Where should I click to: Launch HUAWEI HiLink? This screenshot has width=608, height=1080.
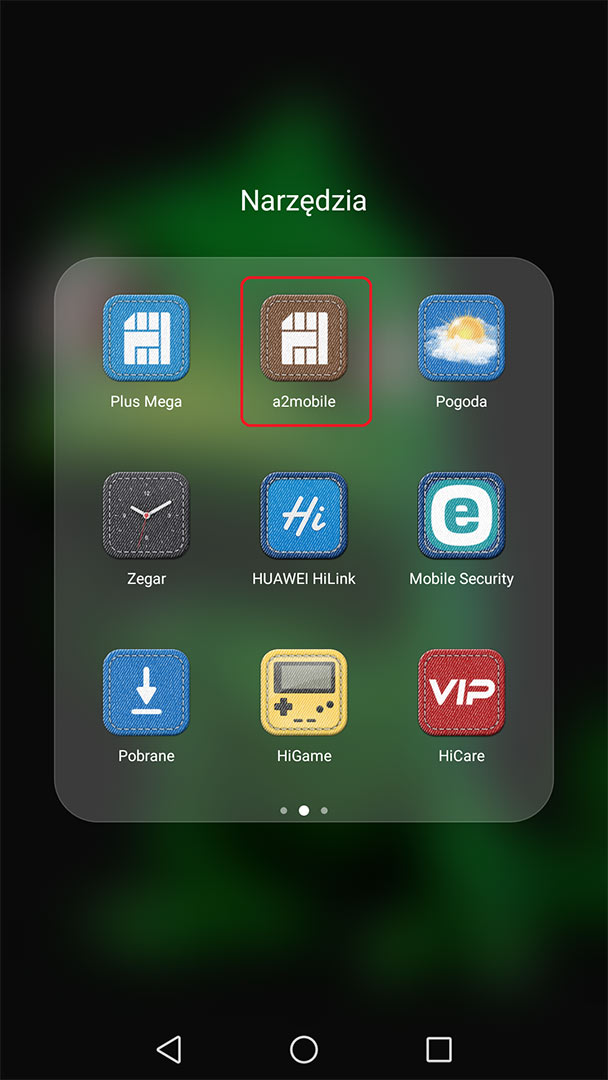pyautogui.click(x=304, y=515)
